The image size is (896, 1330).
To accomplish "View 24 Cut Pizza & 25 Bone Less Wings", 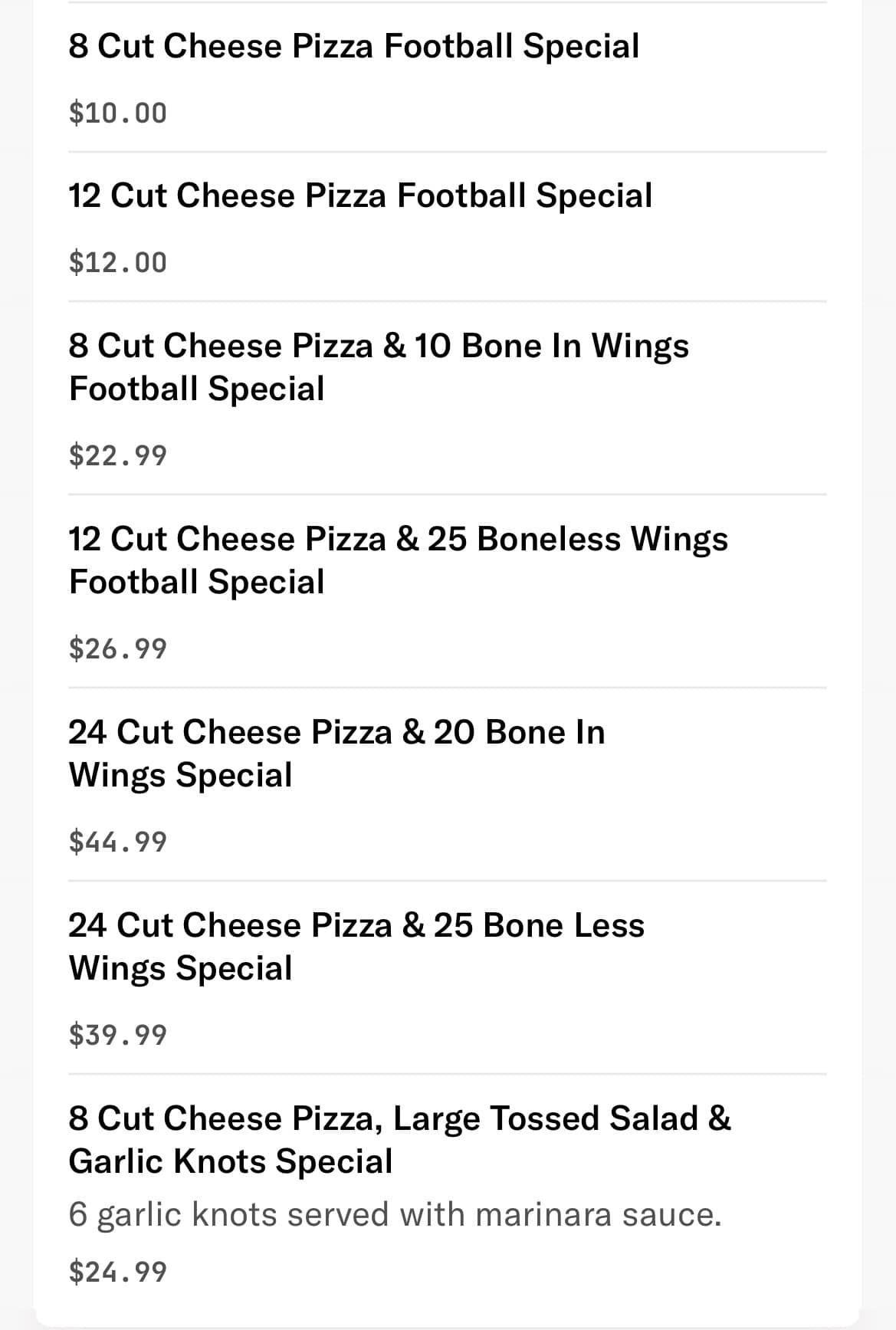I will tap(356, 947).
